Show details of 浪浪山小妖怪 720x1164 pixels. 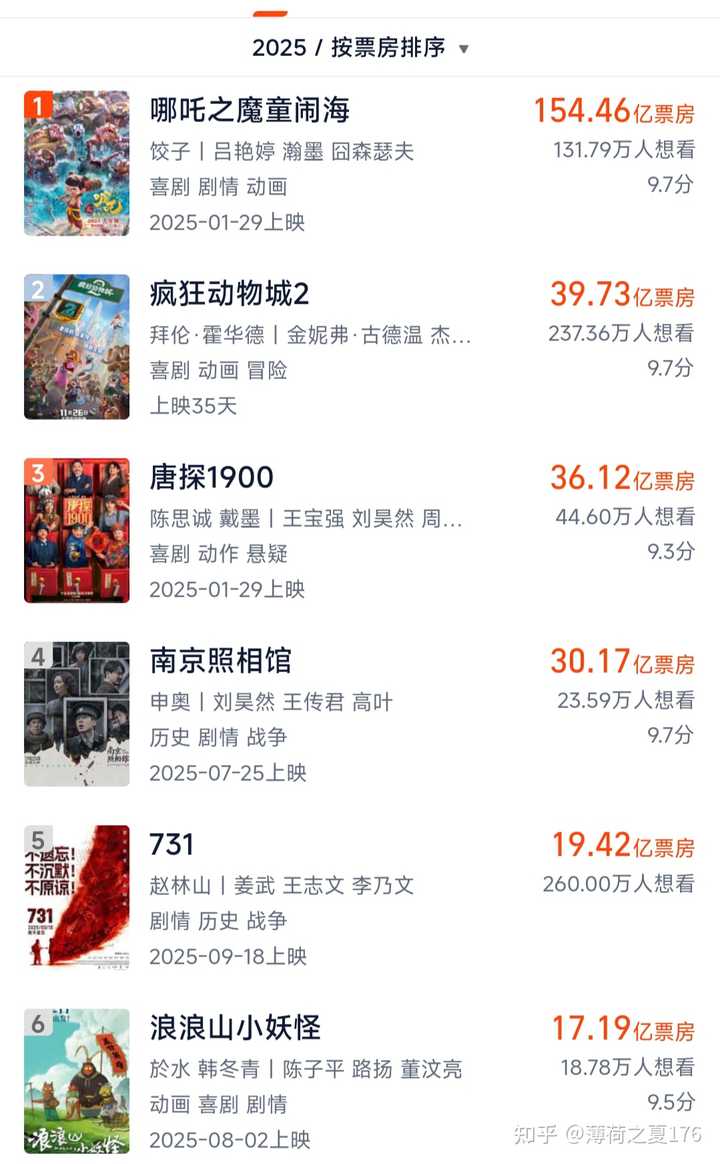236,1028
